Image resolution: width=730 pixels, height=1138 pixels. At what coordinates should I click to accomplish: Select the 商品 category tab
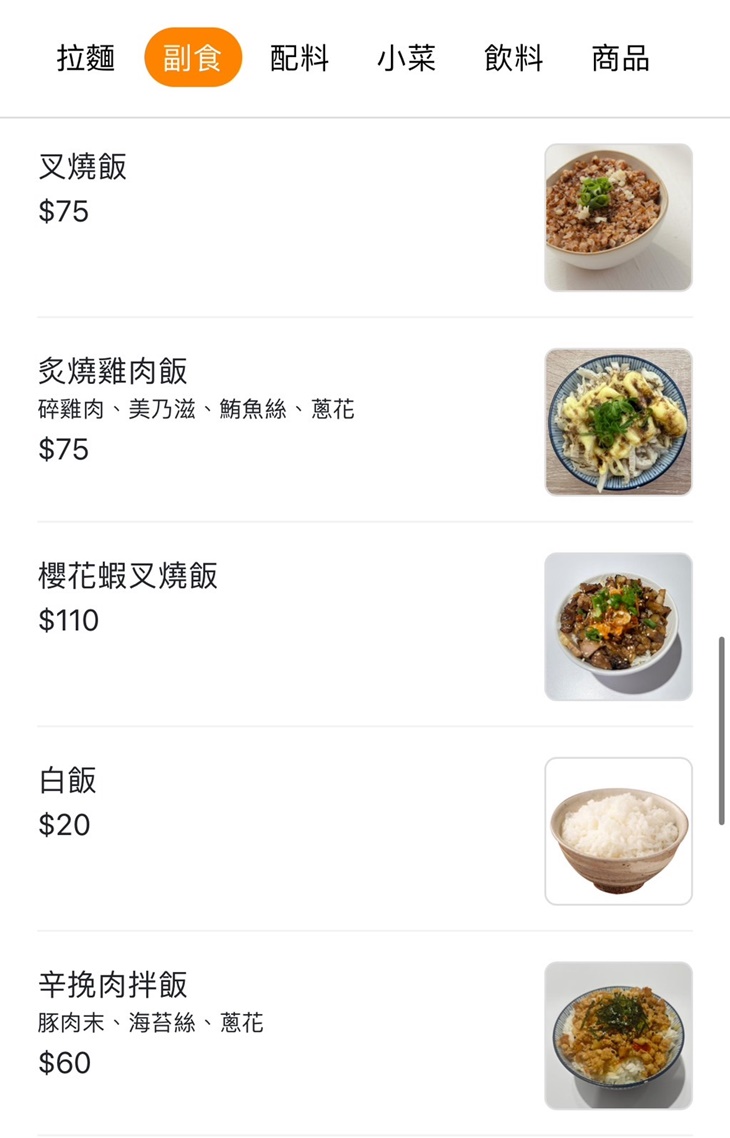pyautogui.click(x=620, y=60)
